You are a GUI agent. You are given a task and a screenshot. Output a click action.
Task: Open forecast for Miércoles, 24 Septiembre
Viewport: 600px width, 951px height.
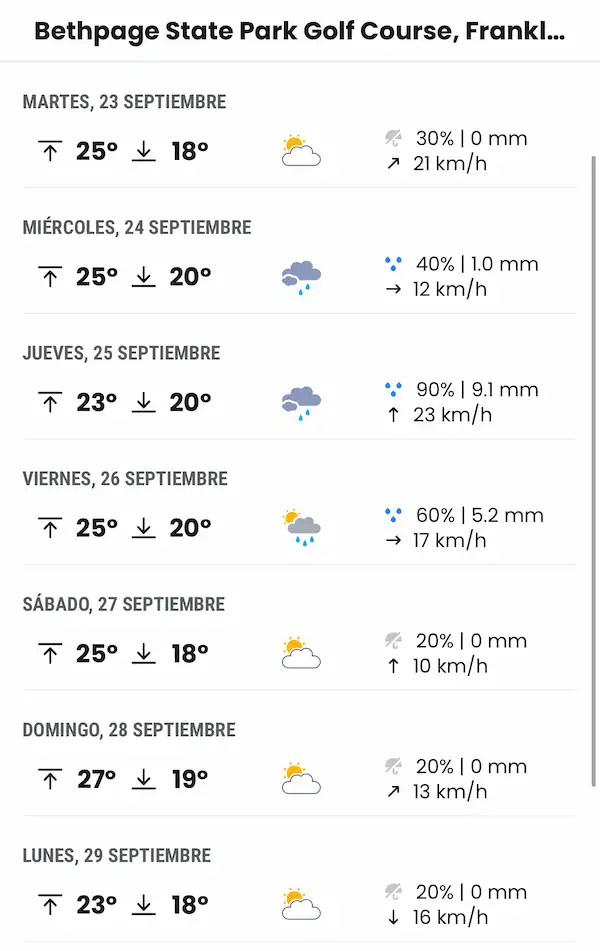click(x=299, y=260)
